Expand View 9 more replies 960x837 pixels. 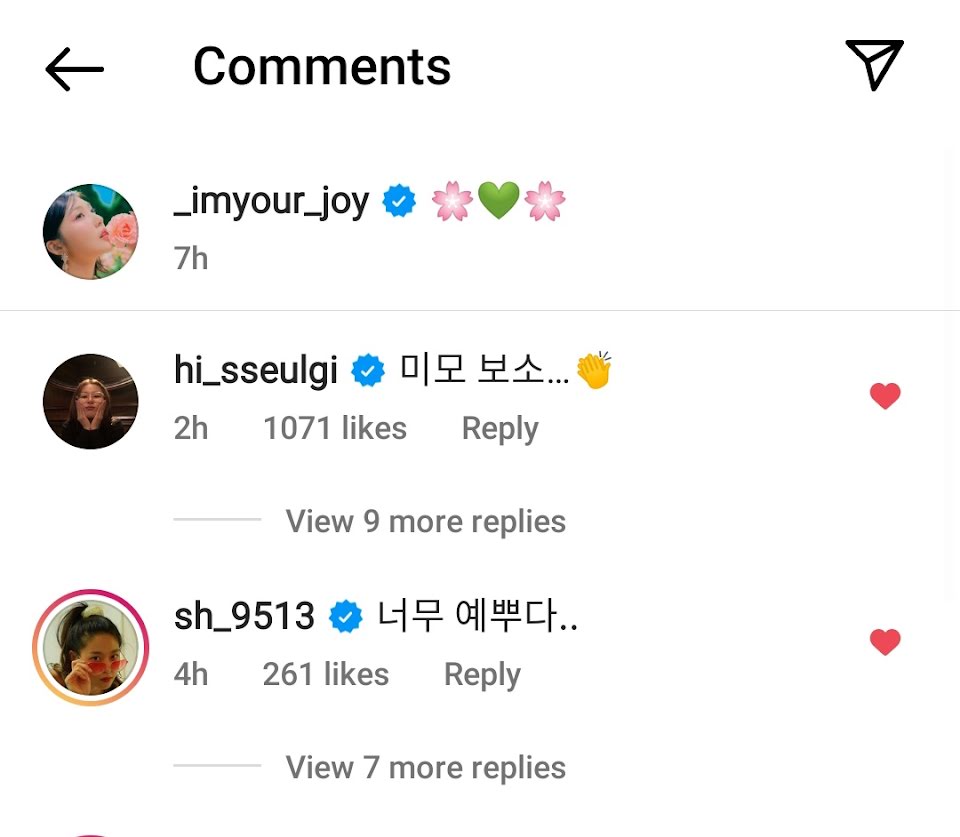tap(425, 521)
